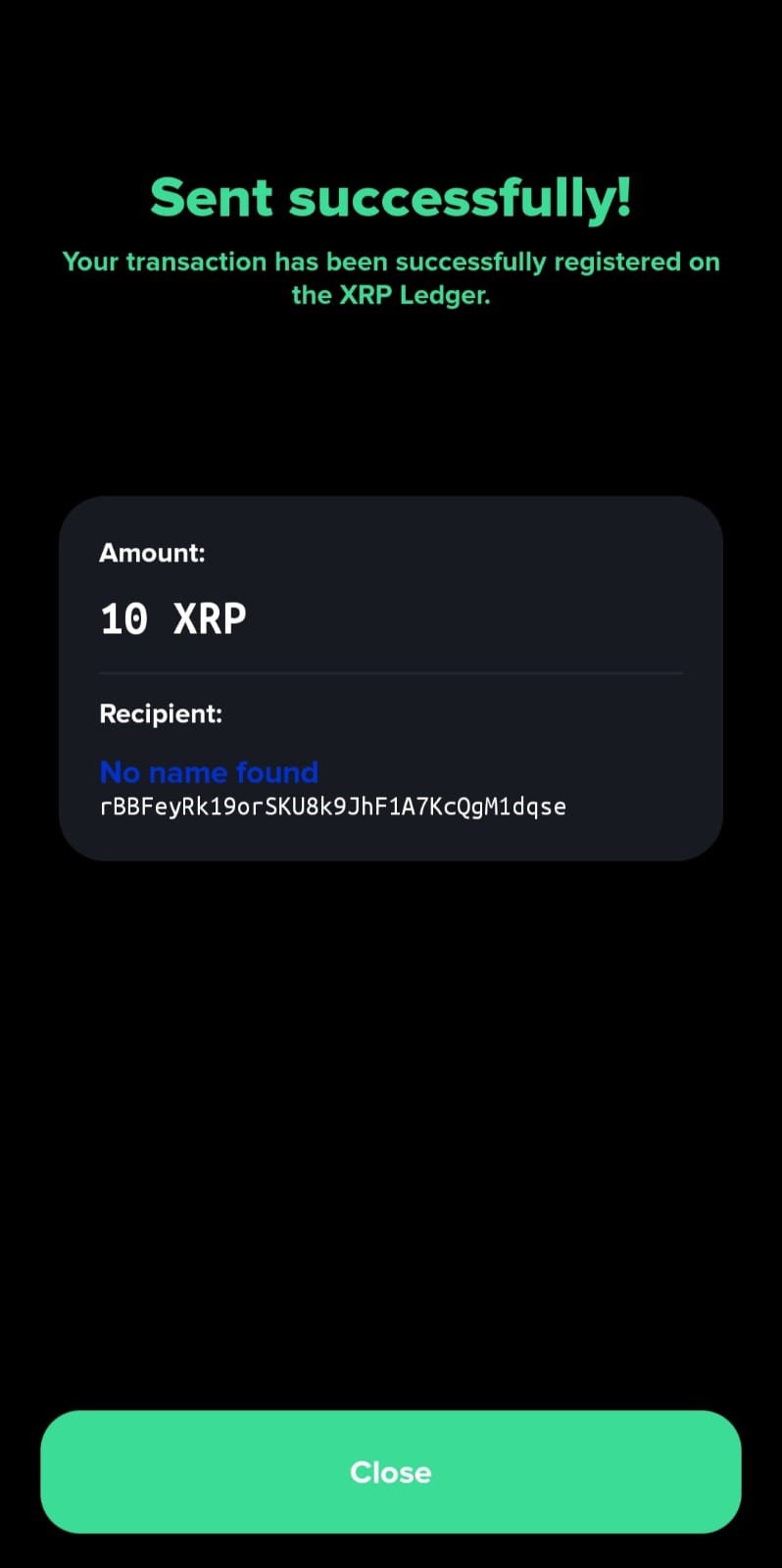Close the transaction success screen
This screenshot has height=1568, width=782.
coord(390,1471)
